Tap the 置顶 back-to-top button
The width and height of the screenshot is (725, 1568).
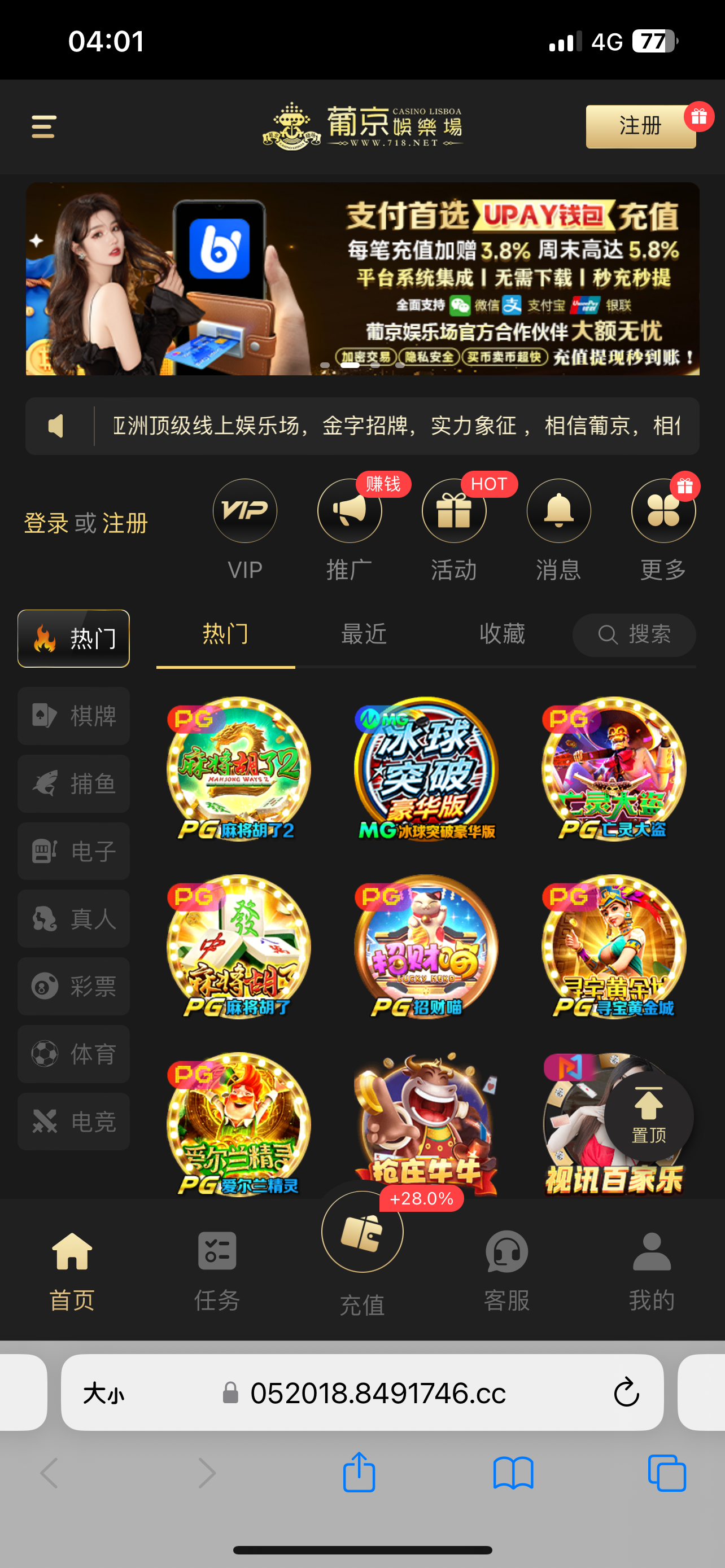click(648, 1116)
